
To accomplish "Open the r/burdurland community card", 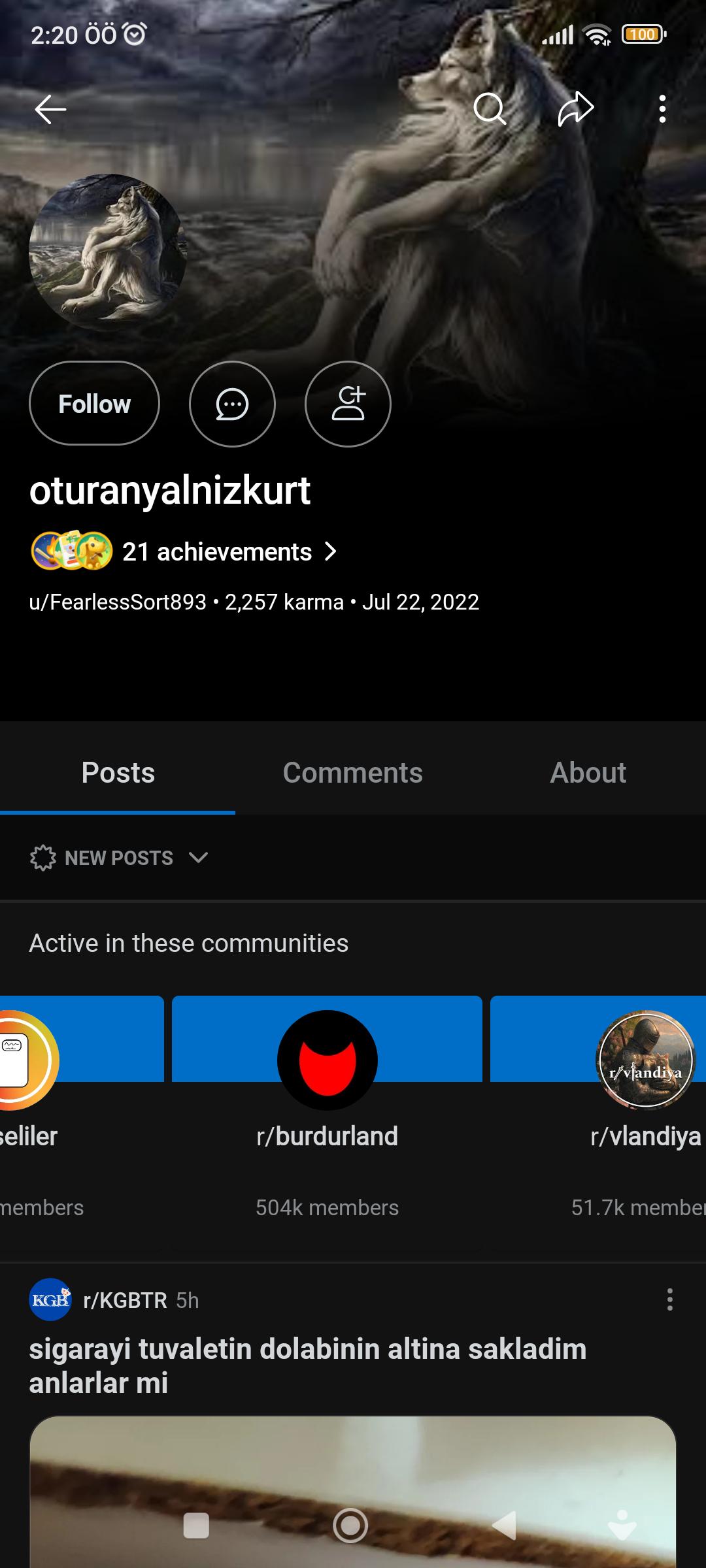I will pyautogui.click(x=327, y=1104).
